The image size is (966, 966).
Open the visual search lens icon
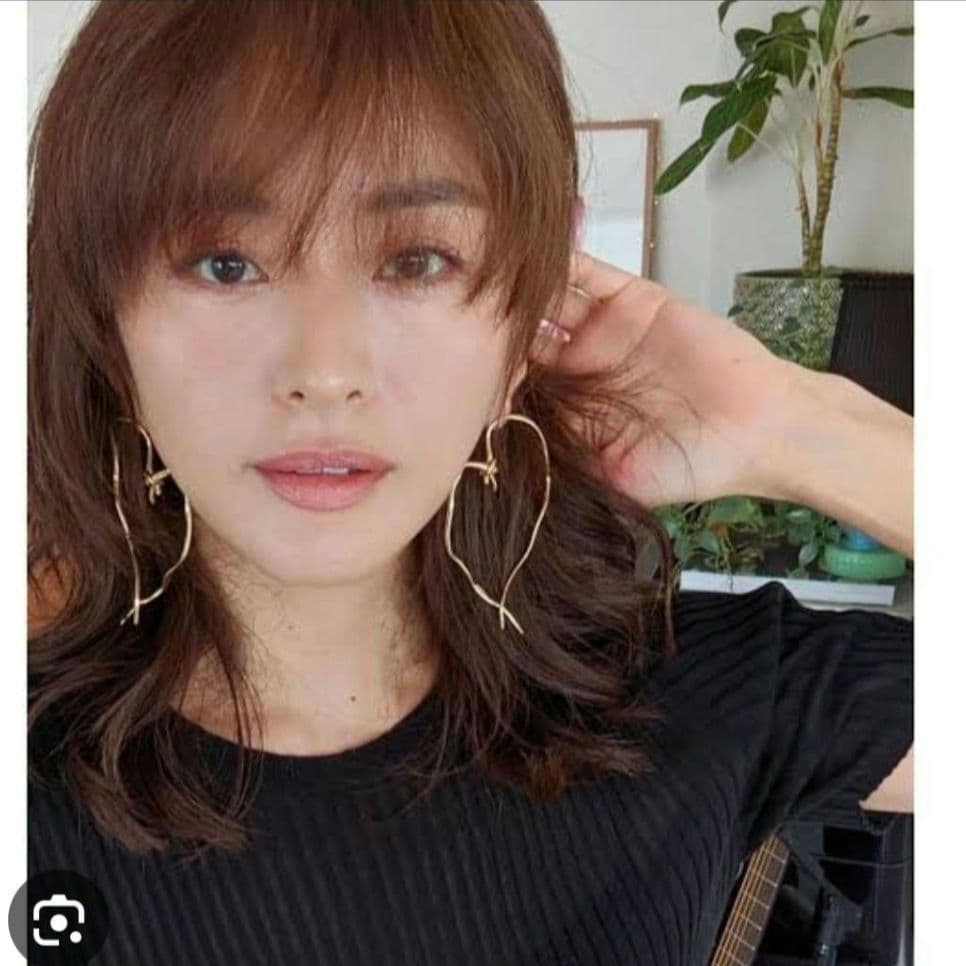coord(57,920)
